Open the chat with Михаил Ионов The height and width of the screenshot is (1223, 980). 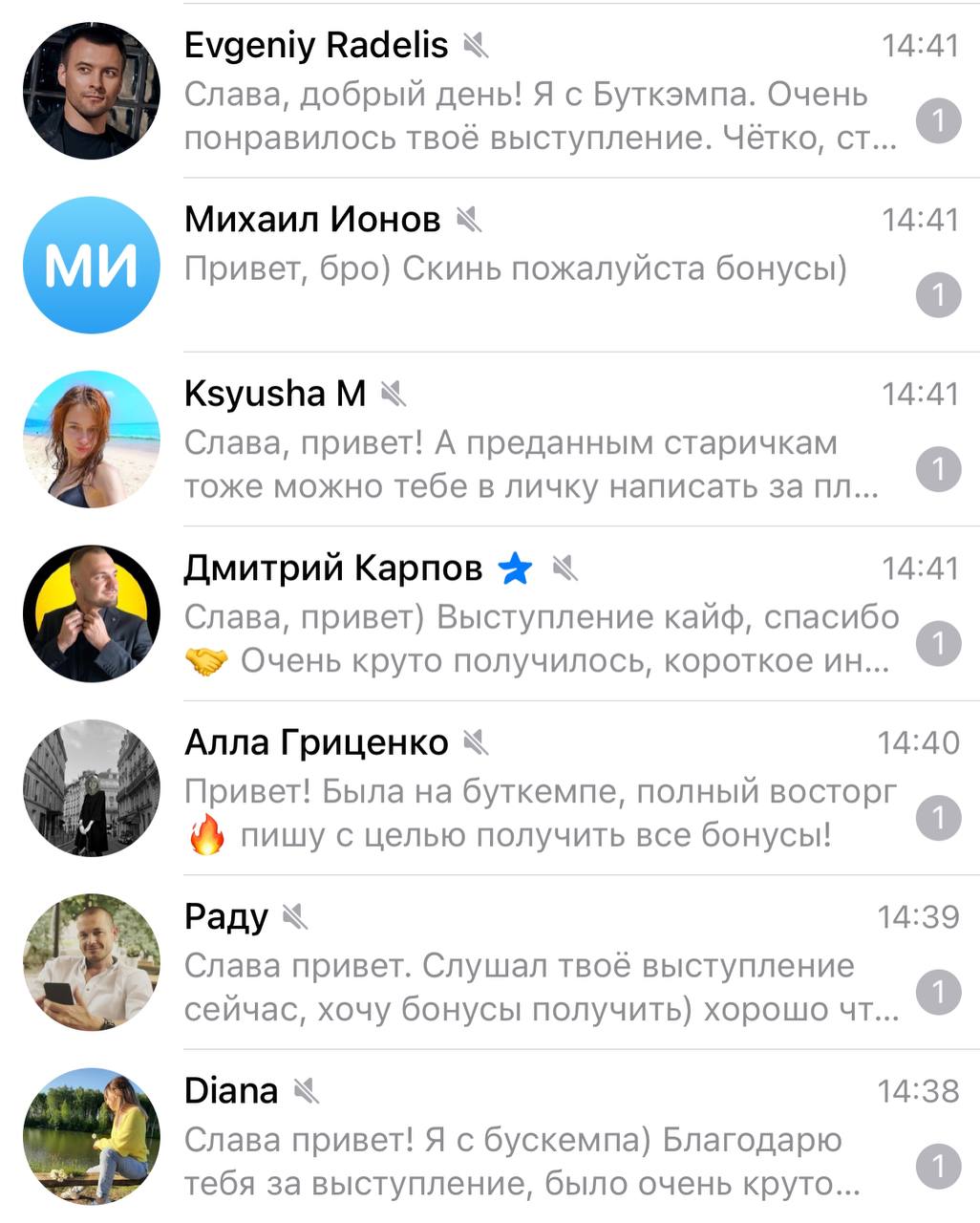535,266
